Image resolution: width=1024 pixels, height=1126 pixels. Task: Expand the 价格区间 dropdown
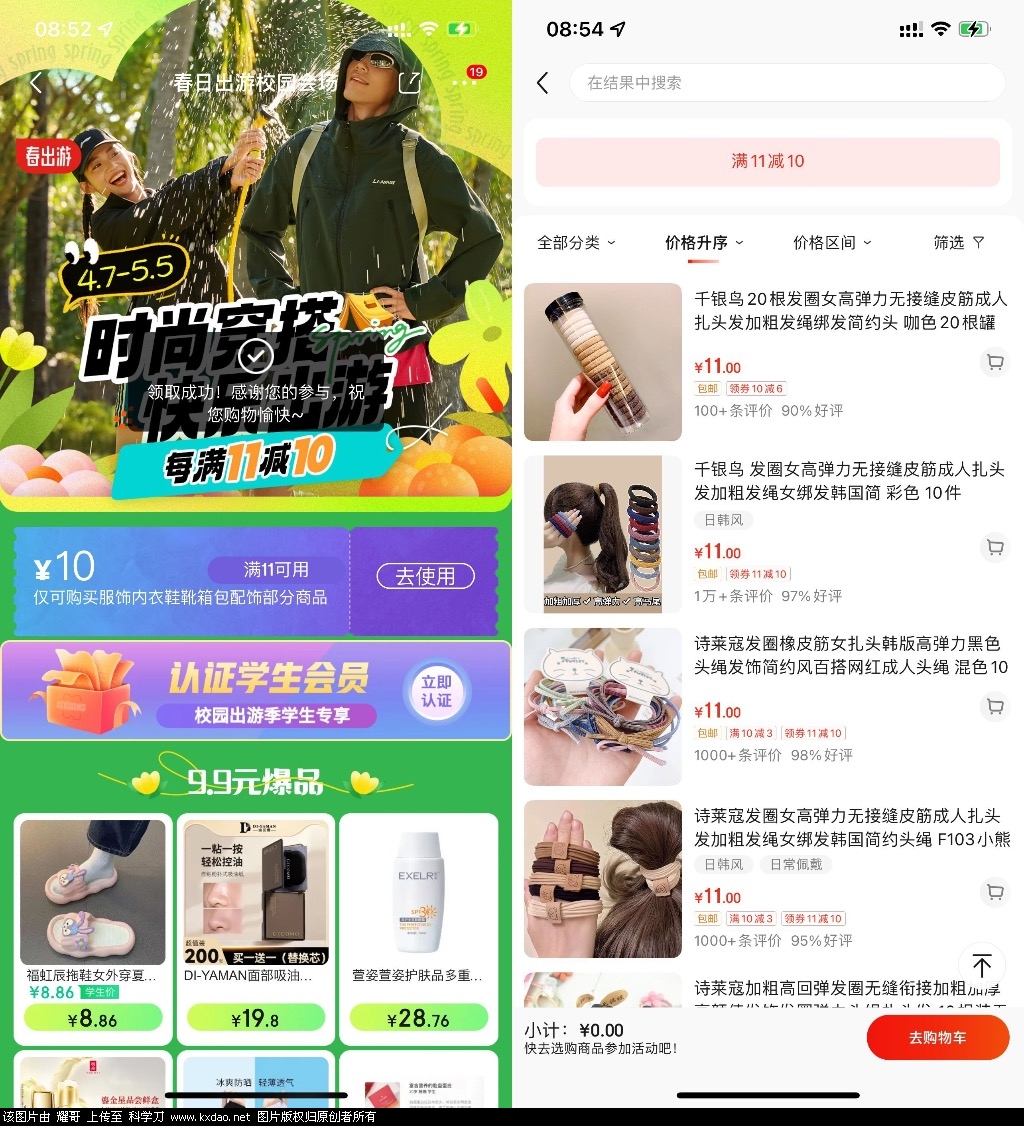point(832,243)
